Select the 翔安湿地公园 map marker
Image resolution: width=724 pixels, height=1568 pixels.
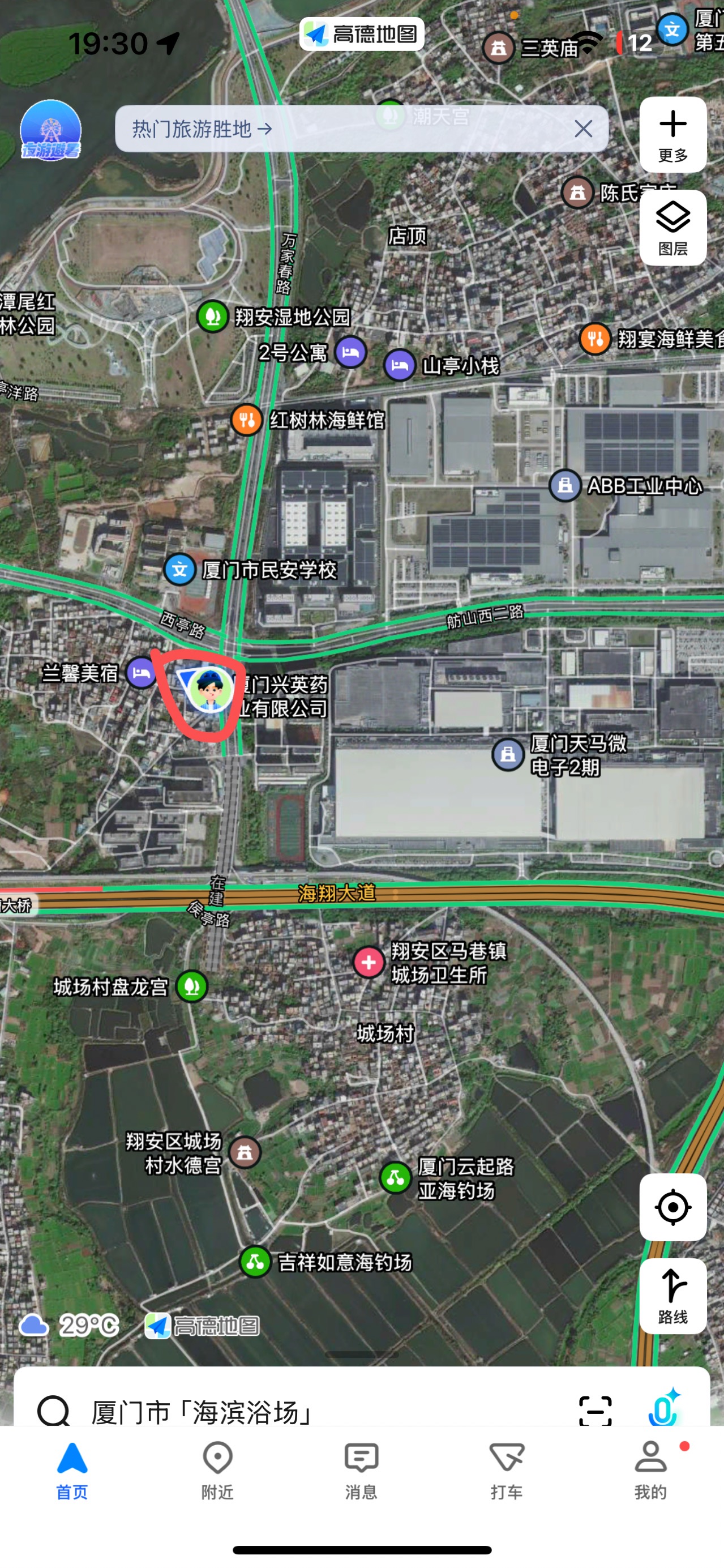point(212,317)
